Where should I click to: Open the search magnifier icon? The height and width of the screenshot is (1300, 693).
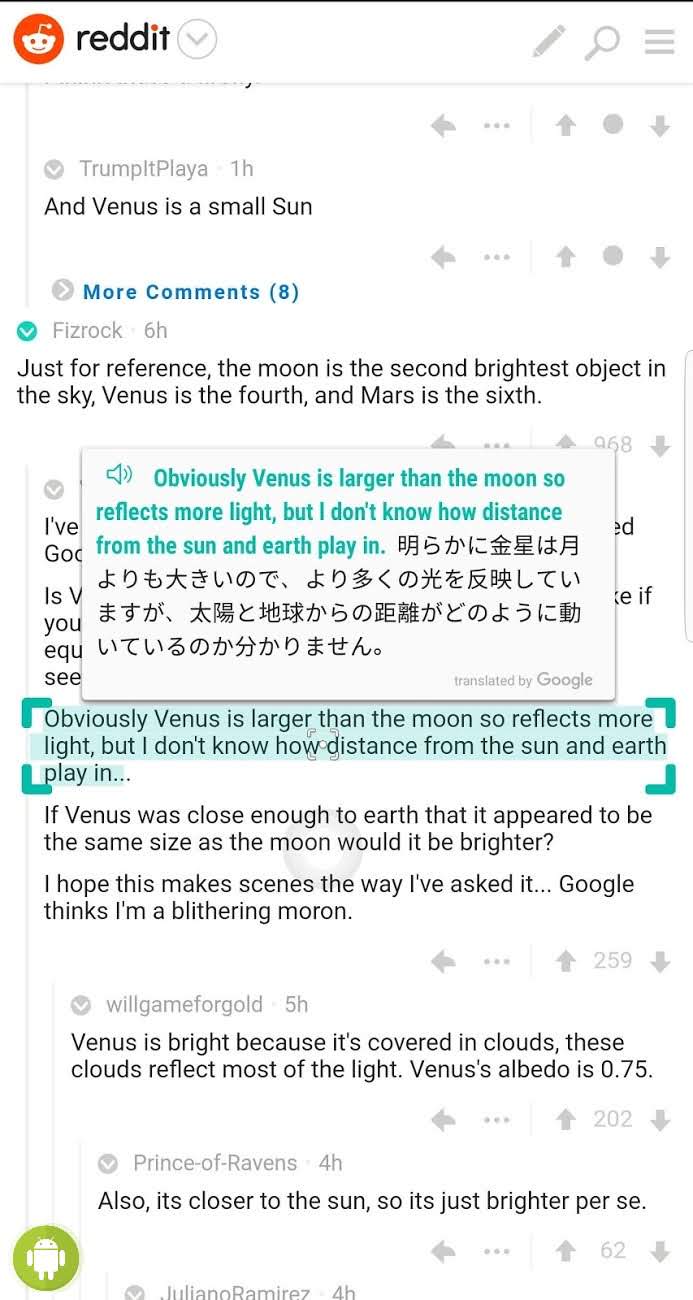pyautogui.click(x=603, y=41)
